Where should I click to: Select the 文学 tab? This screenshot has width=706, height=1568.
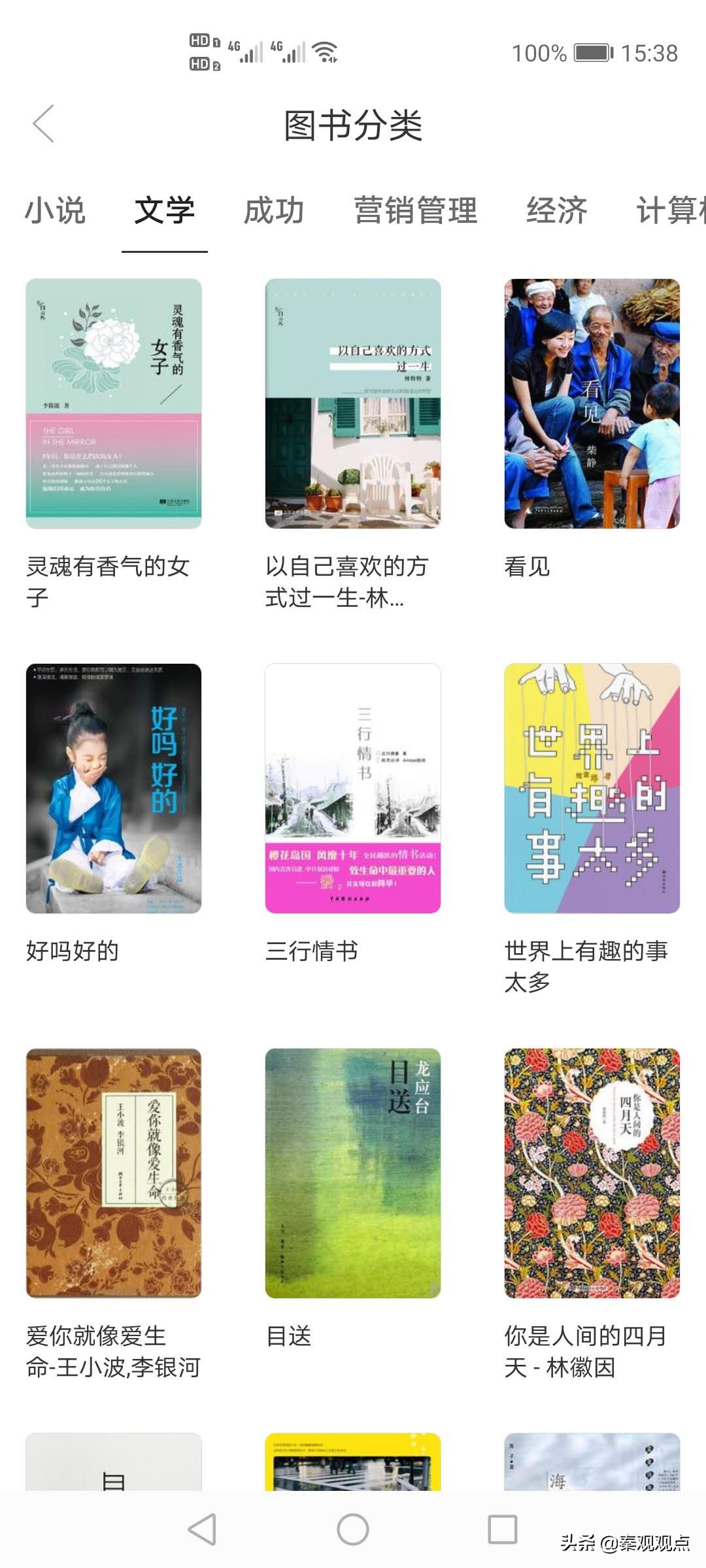pyautogui.click(x=165, y=210)
